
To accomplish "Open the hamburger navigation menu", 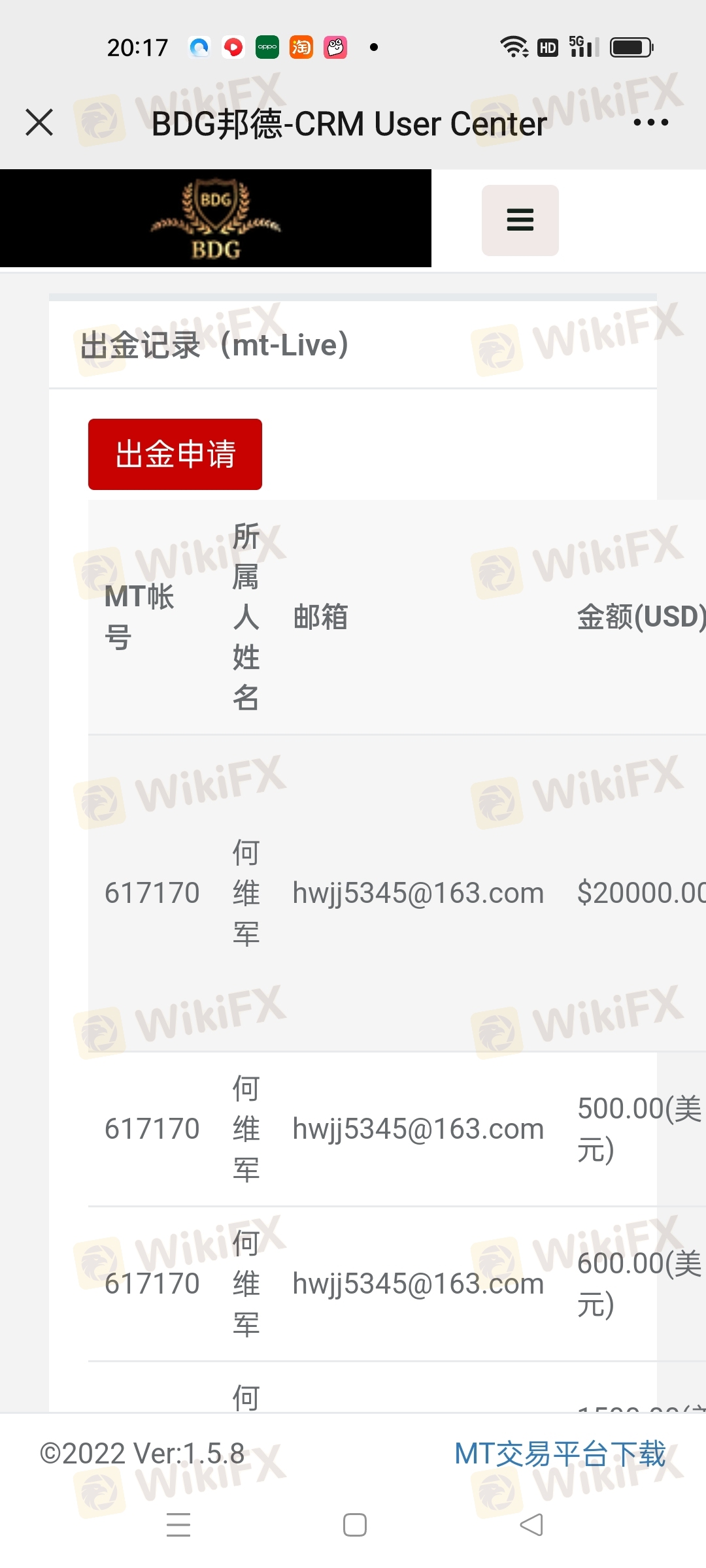I will (520, 220).
